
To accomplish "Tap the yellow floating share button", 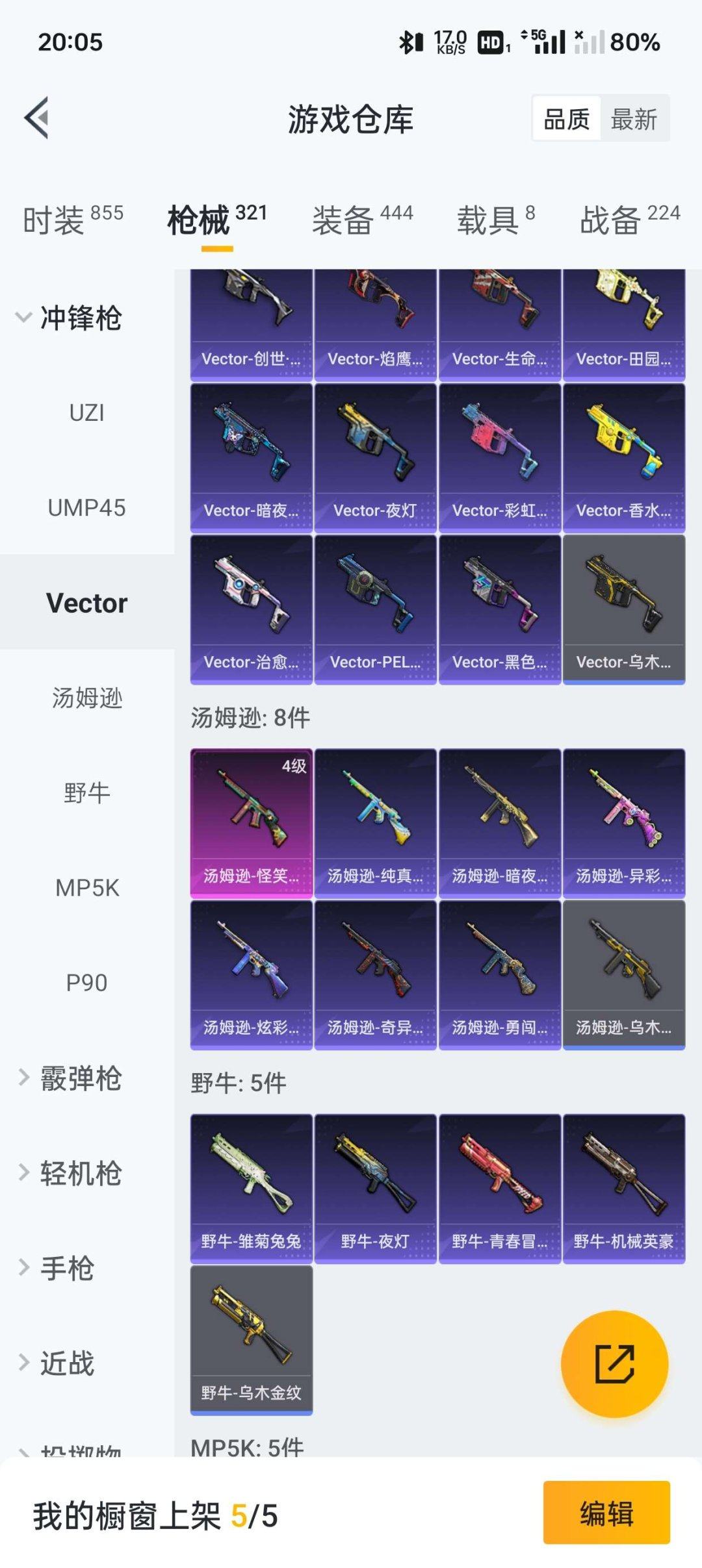I will (x=614, y=1364).
